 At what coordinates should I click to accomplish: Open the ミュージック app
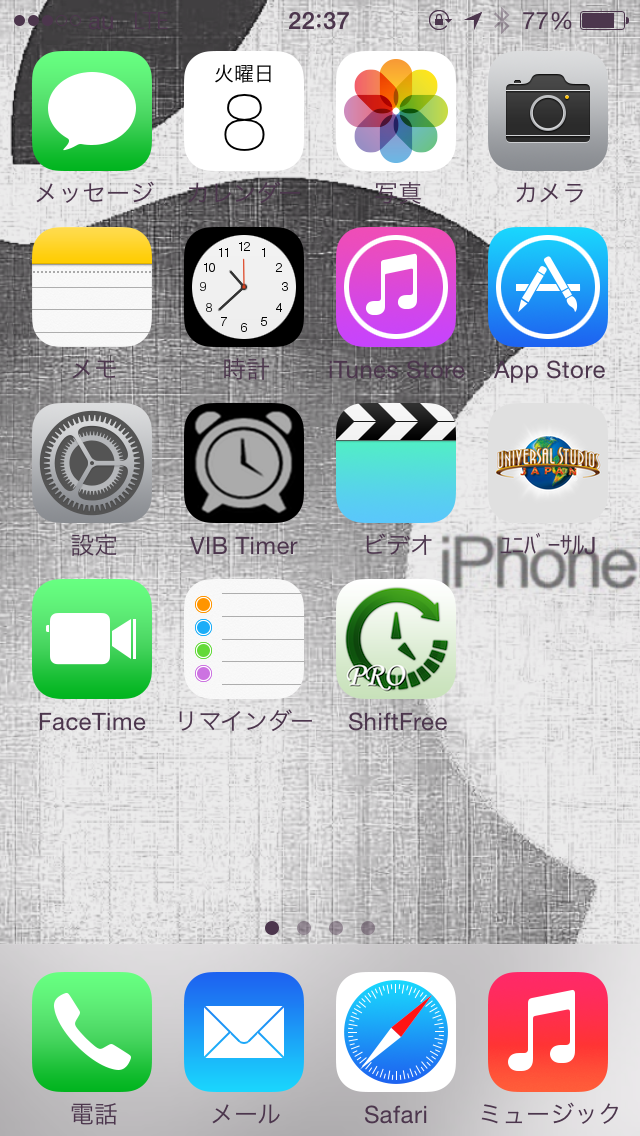coord(548,1032)
